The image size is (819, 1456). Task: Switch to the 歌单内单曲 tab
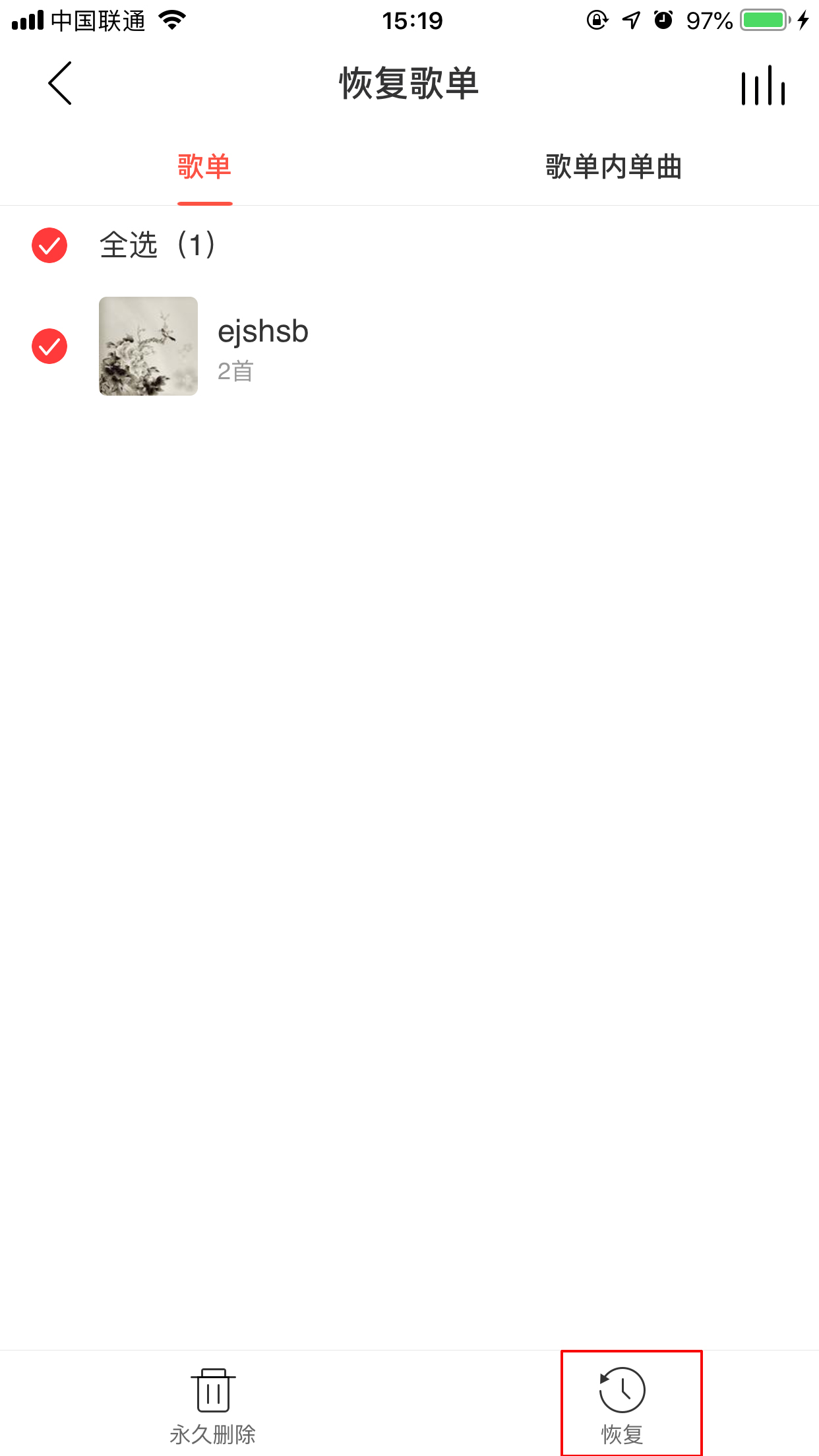click(613, 167)
